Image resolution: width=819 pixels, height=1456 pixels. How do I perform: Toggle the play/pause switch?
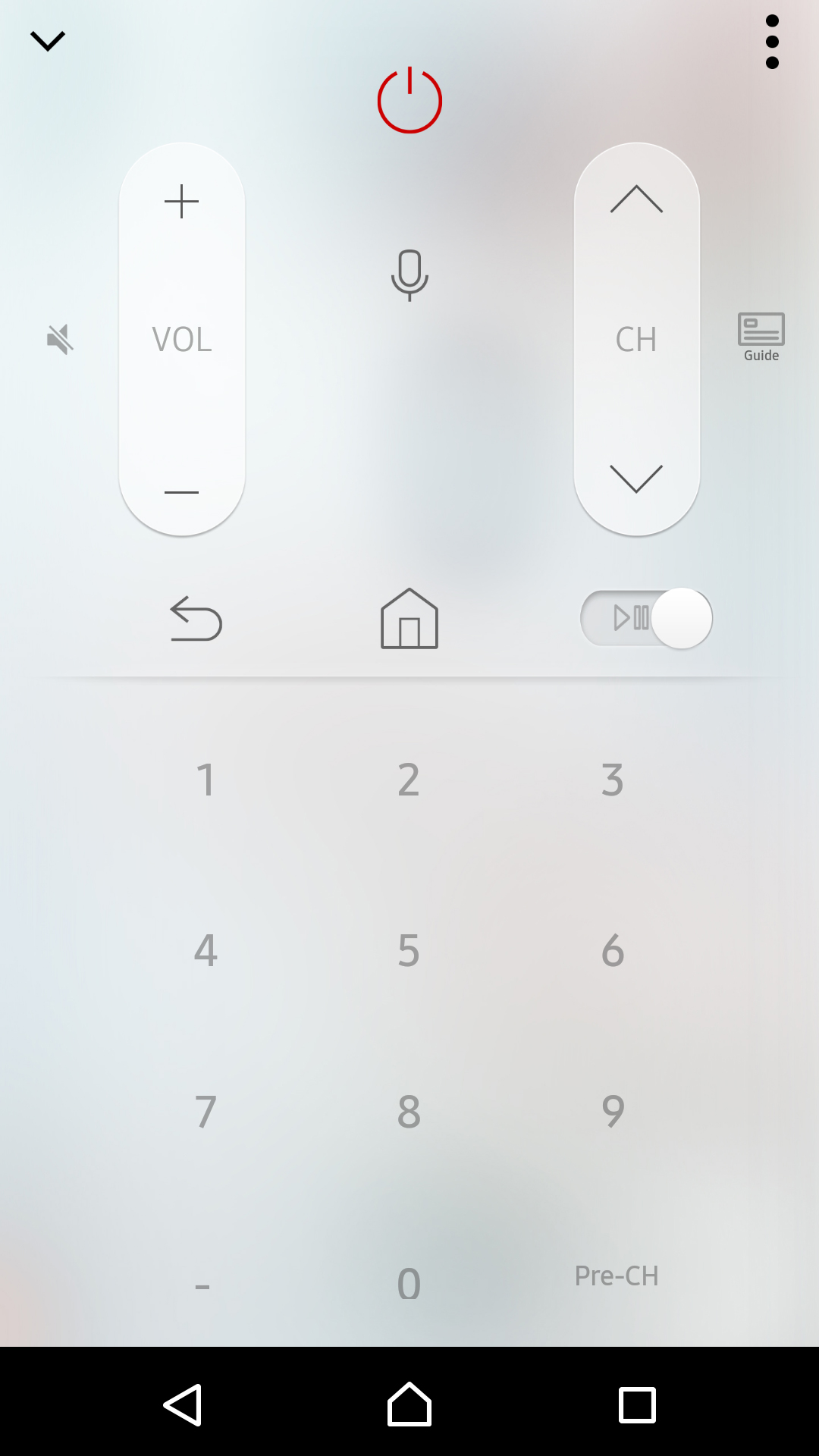click(646, 618)
